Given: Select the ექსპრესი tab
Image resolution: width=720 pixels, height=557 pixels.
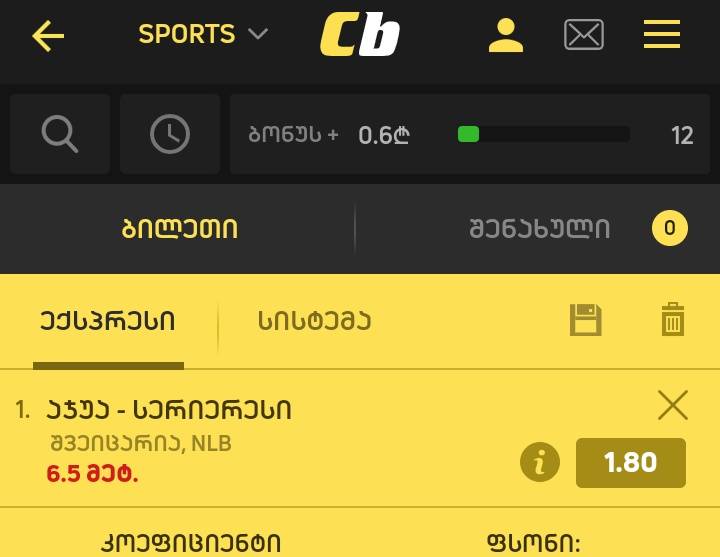Looking at the screenshot, I should (x=108, y=321).
